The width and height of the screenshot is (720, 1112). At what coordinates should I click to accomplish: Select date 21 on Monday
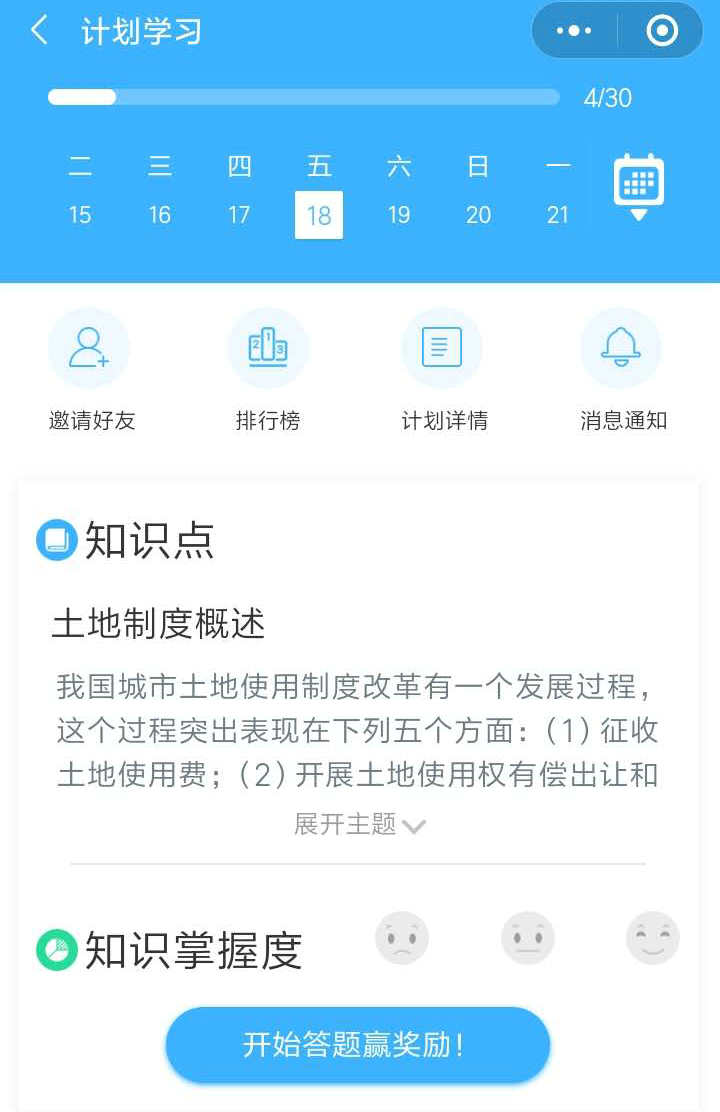point(558,214)
